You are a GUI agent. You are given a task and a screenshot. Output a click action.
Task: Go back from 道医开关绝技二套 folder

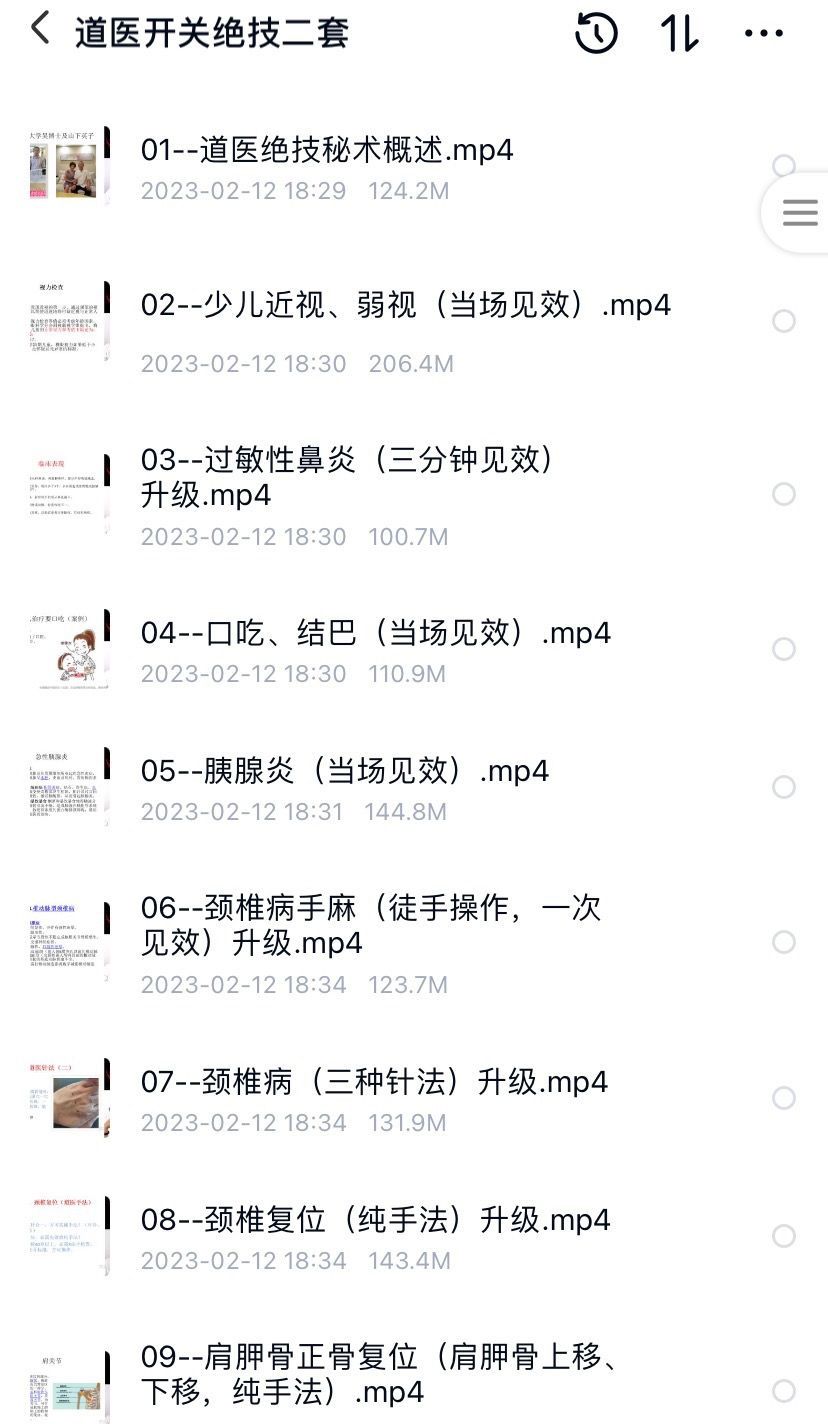pyautogui.click(x=40, y=30)
